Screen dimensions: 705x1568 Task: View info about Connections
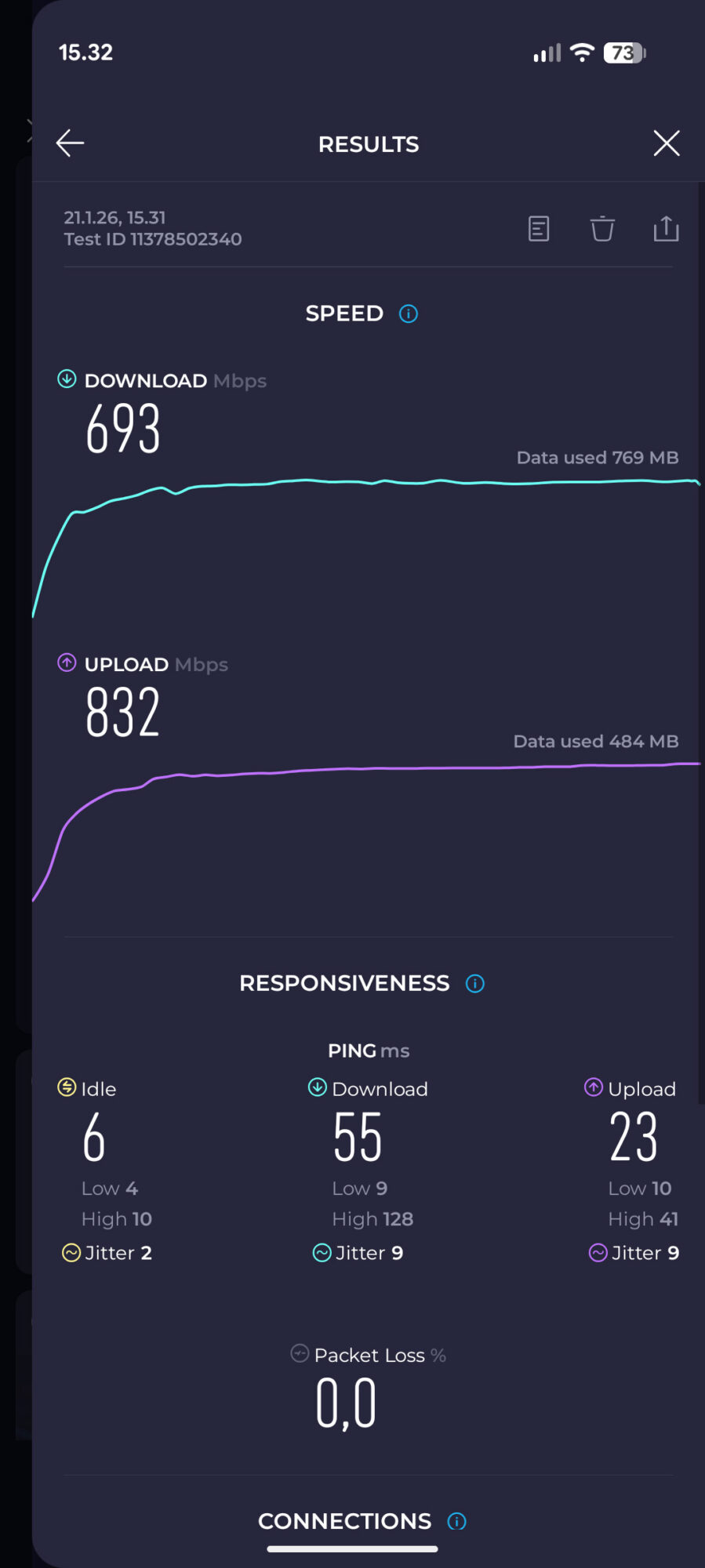tap(457, 1522)
